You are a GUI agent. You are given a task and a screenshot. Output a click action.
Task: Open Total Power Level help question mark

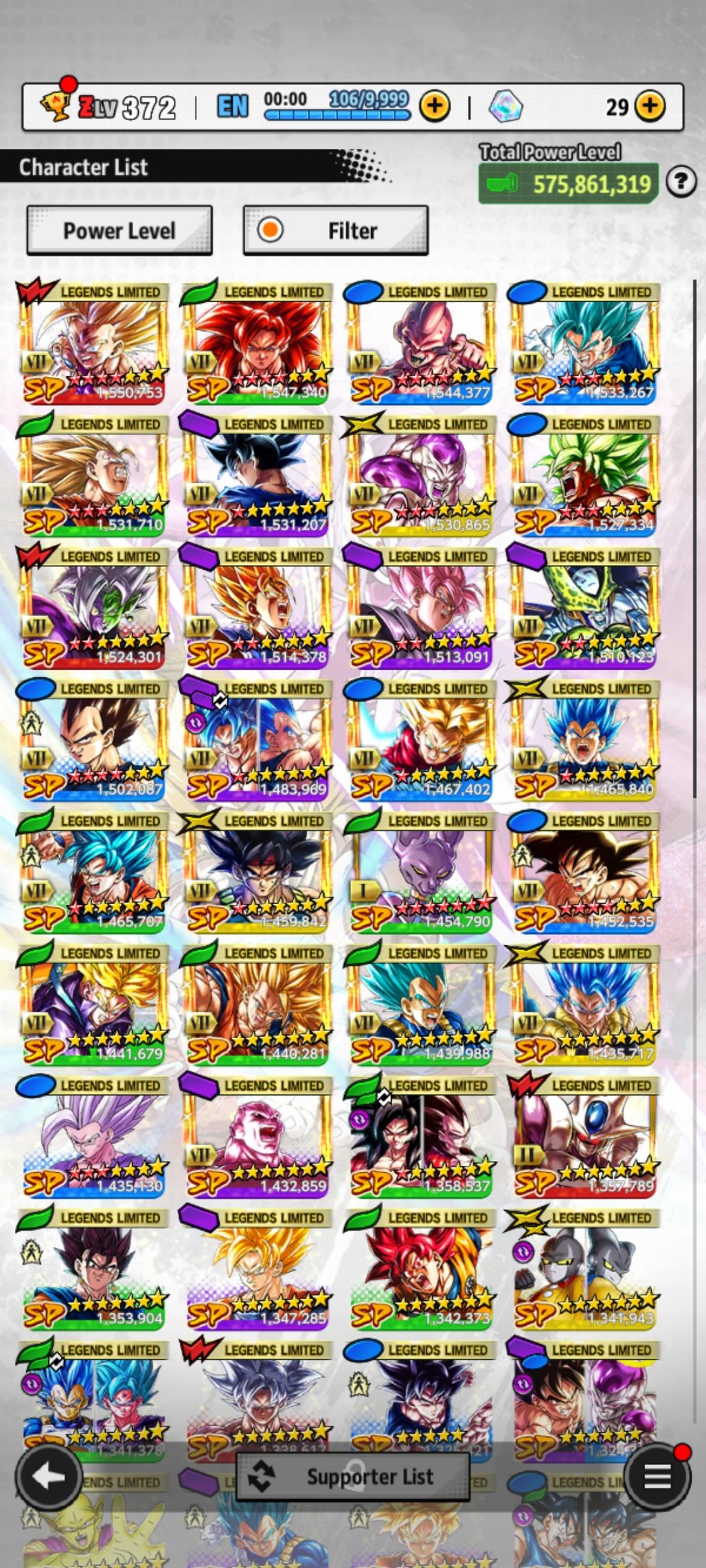(681, 182)
